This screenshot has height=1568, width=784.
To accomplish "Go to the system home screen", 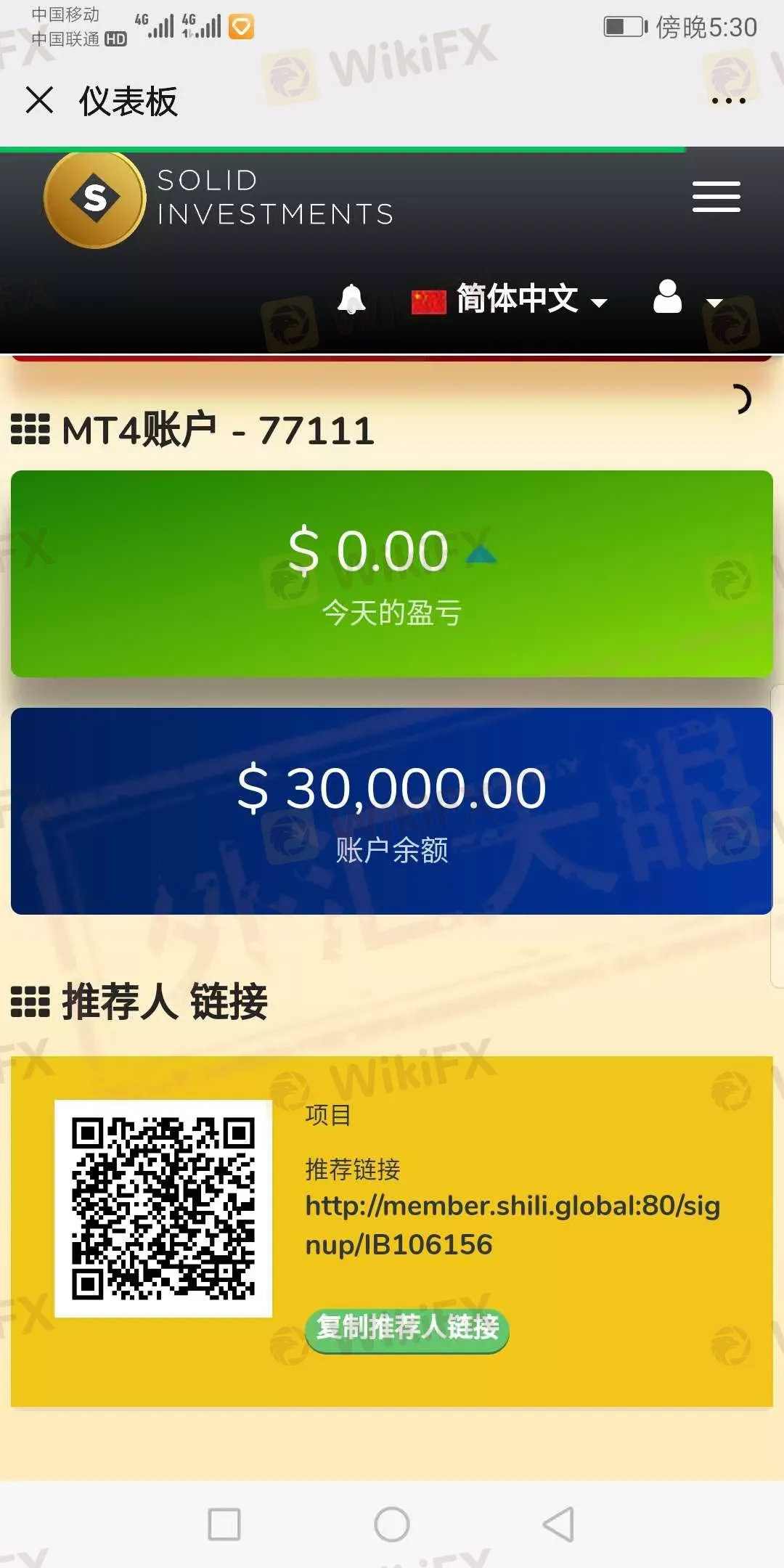I will (x=392, y=1524).
